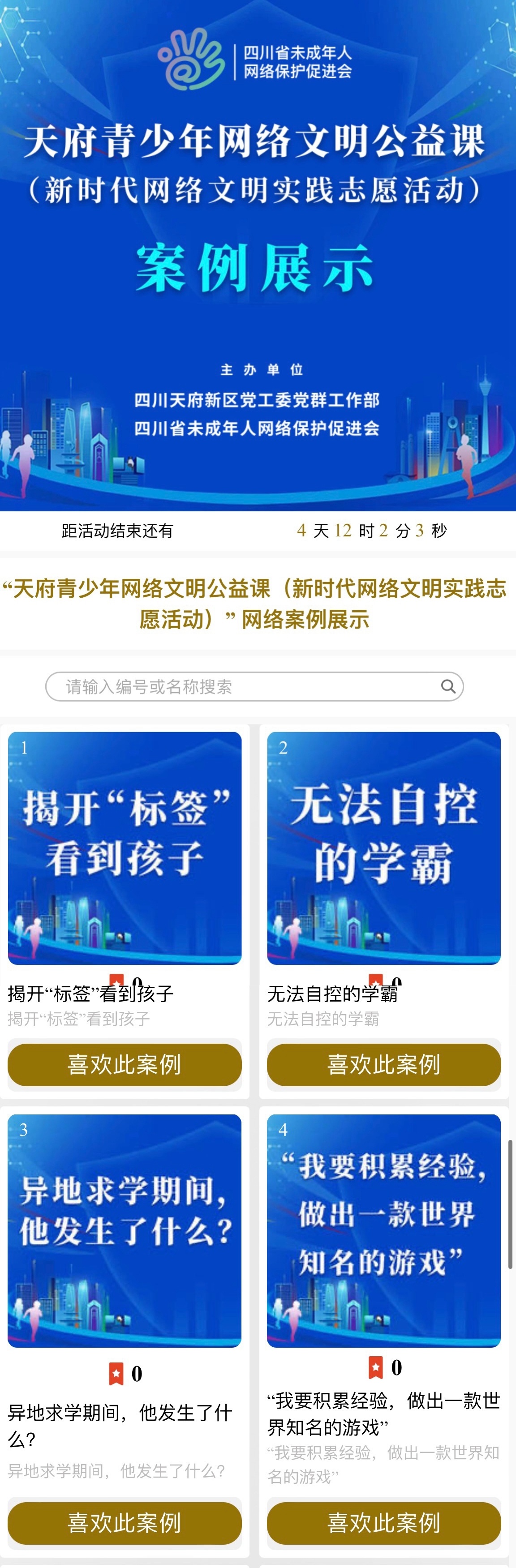The image size is (516, 1568).
Task: Open case 4 cover “我要积累经验，做出一款世界知名的游戏”
Action: click(384, 1230)
